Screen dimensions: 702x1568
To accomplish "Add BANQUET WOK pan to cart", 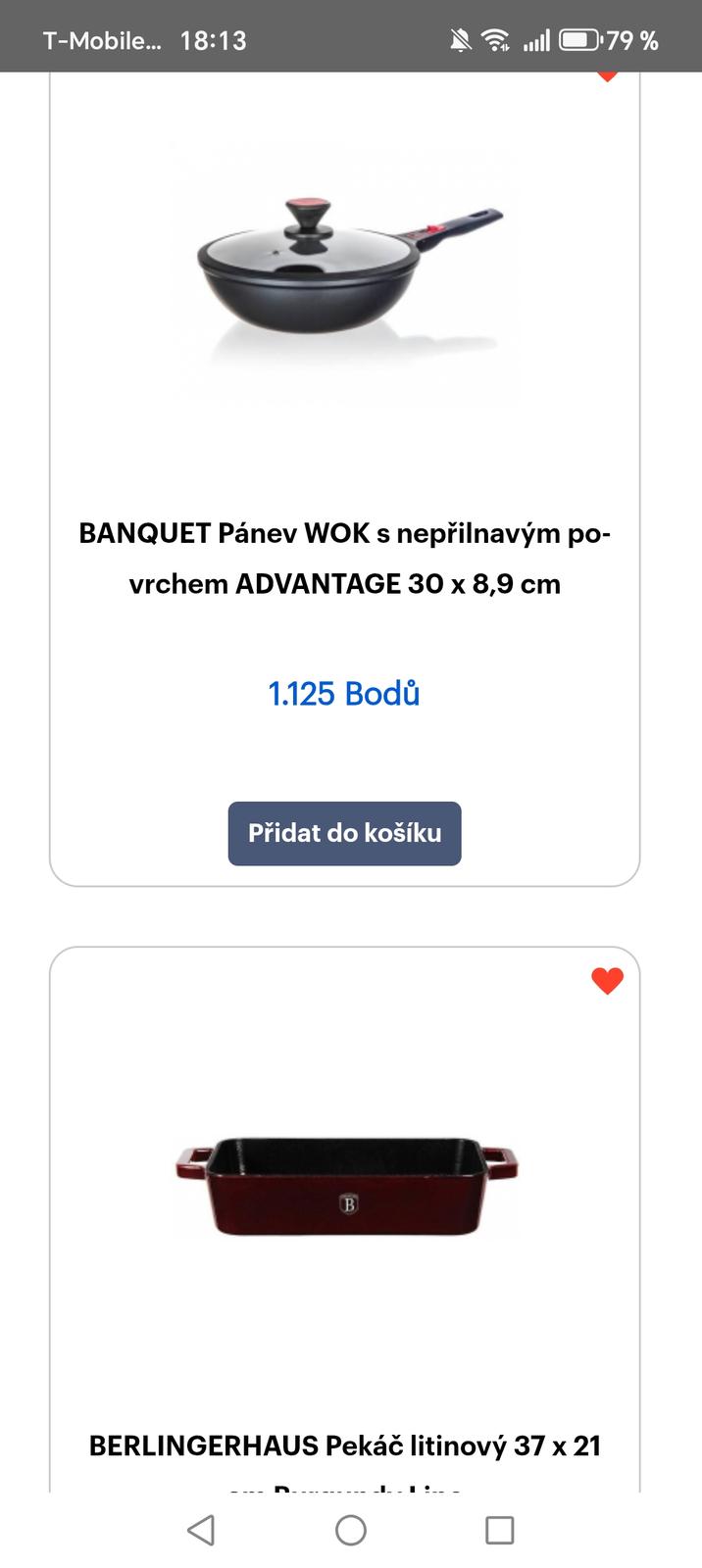I will pos(344,833).
